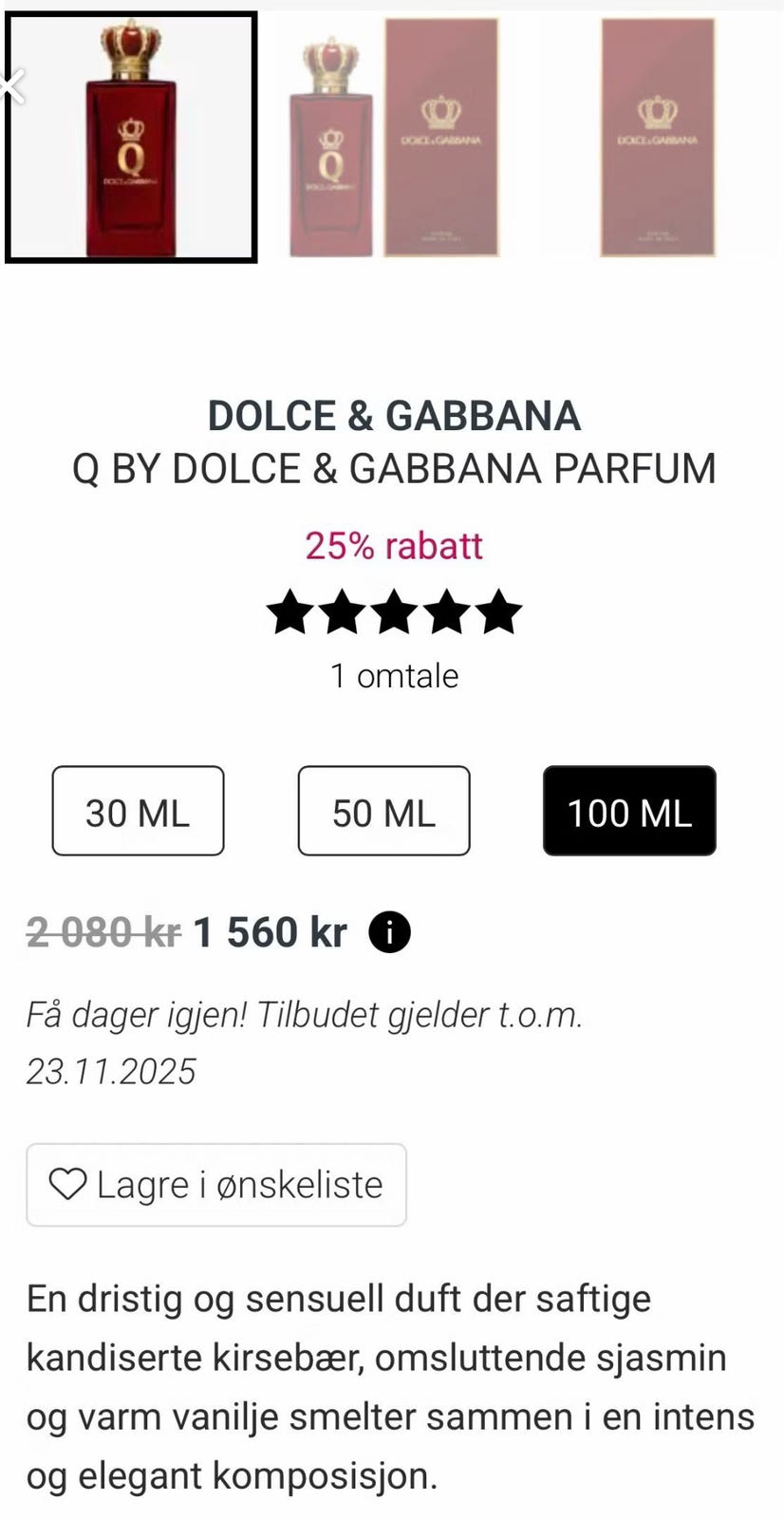Click the middle star of the review rating
Image resolution: width=784 pixels, height=1519 pixels.
pos(394,612)
